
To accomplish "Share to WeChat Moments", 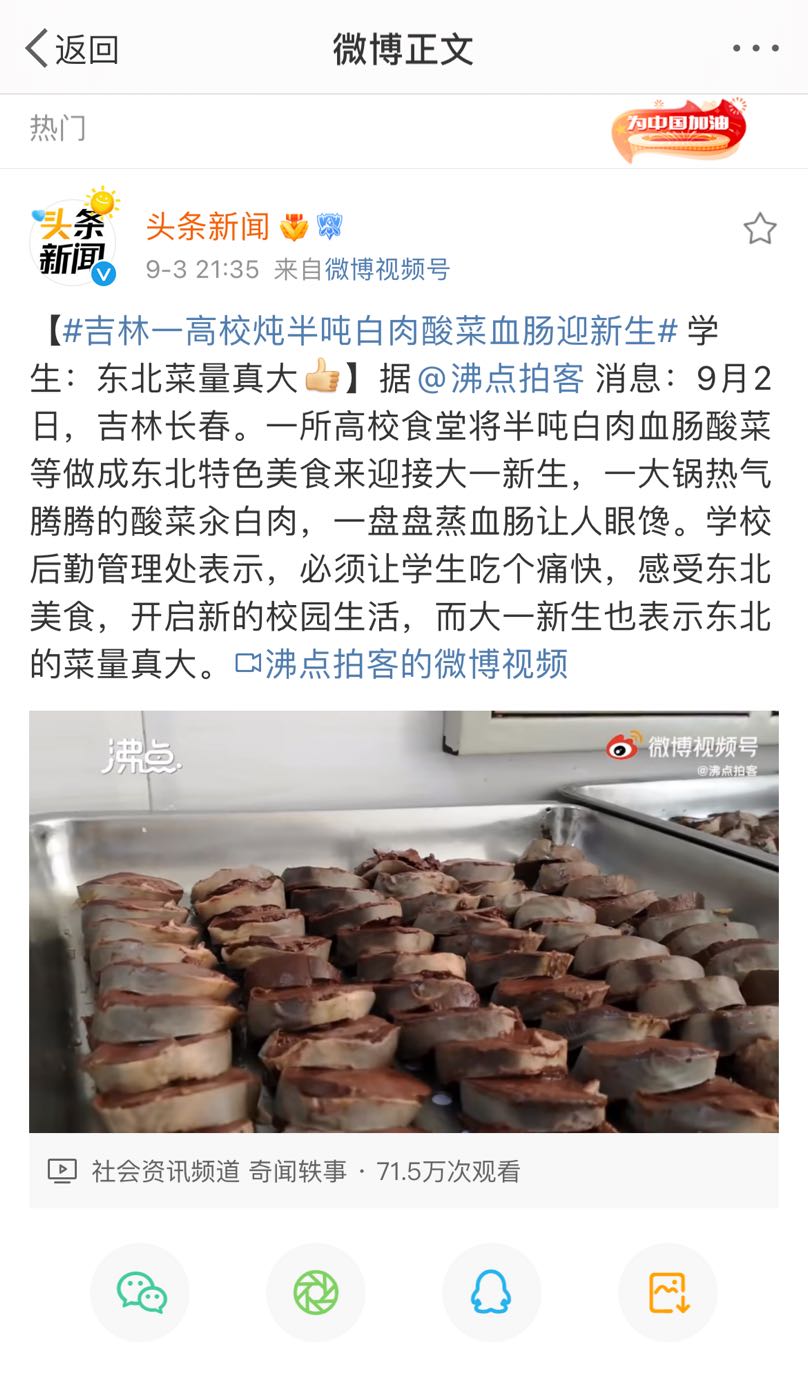I will coord(316,1292).
